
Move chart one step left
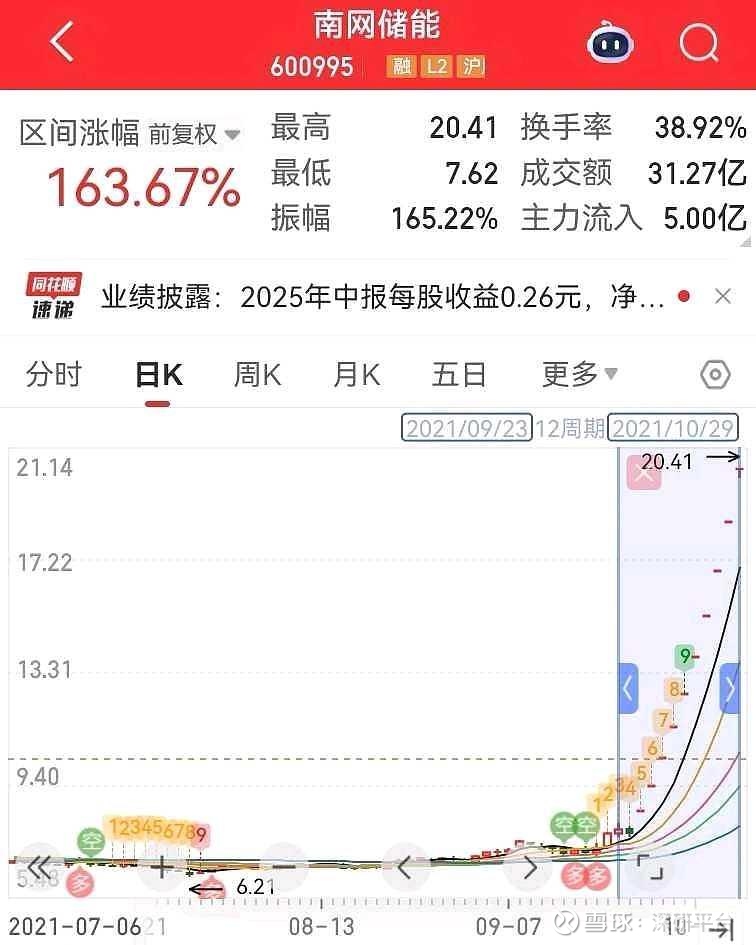406,867
